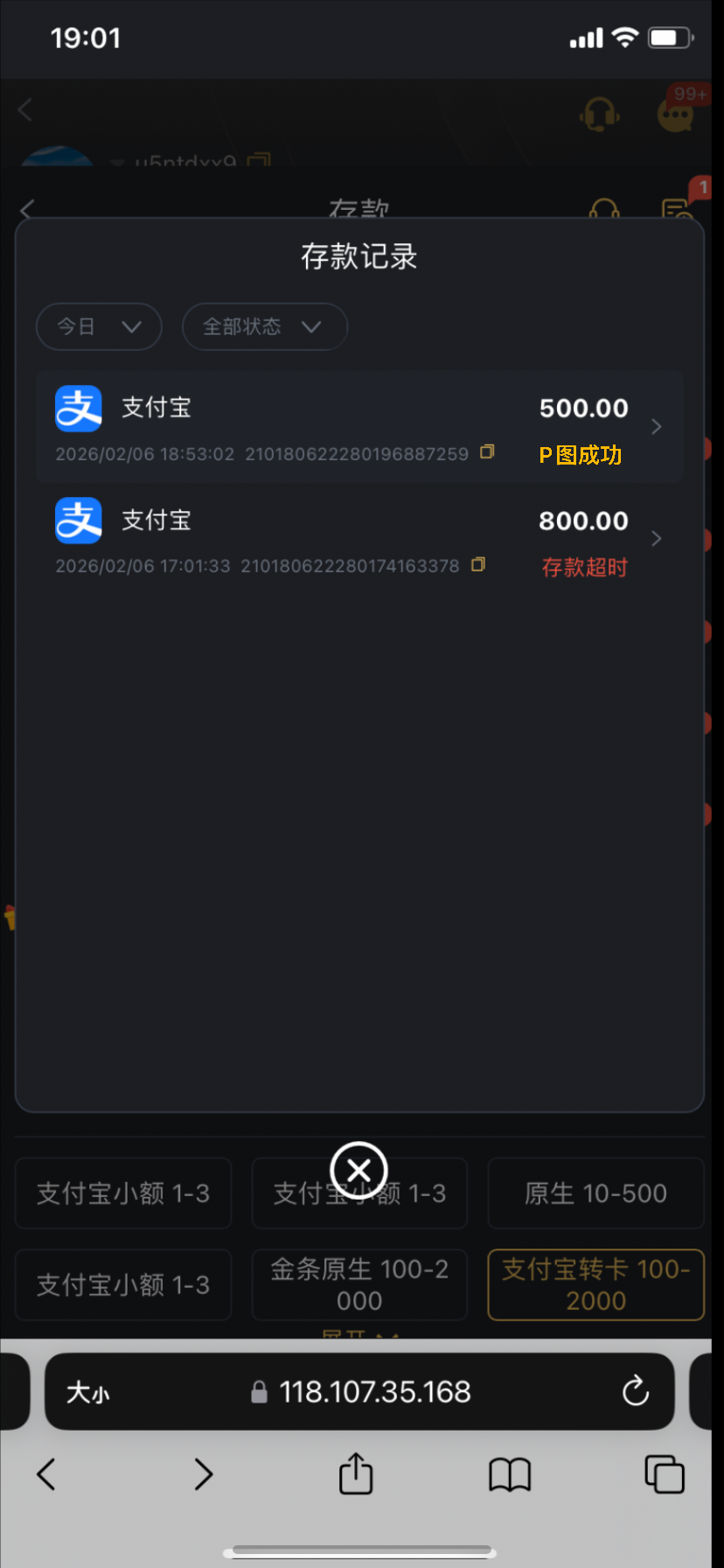The width and height of the screenshot is (724, 1568).
Task: Open the 800.00 支付宝 deposit record
Action: pos(359,539)
